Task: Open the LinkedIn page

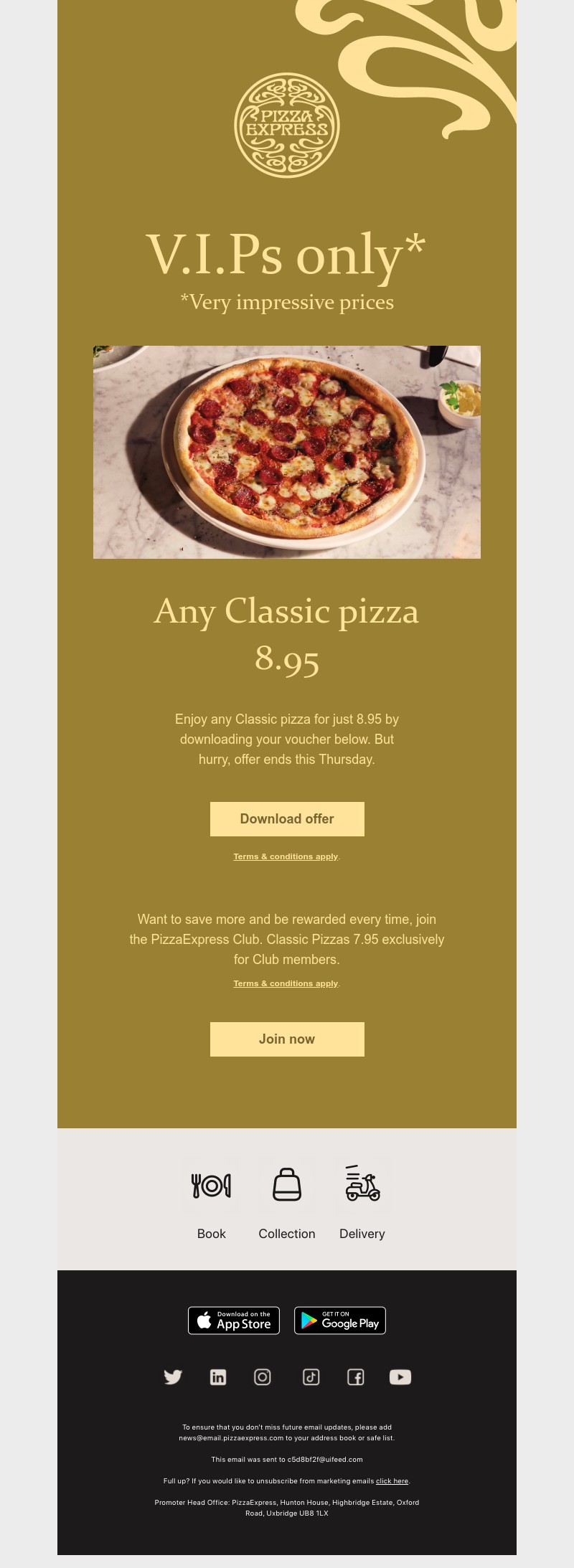Action: (x=218, y=1377)
